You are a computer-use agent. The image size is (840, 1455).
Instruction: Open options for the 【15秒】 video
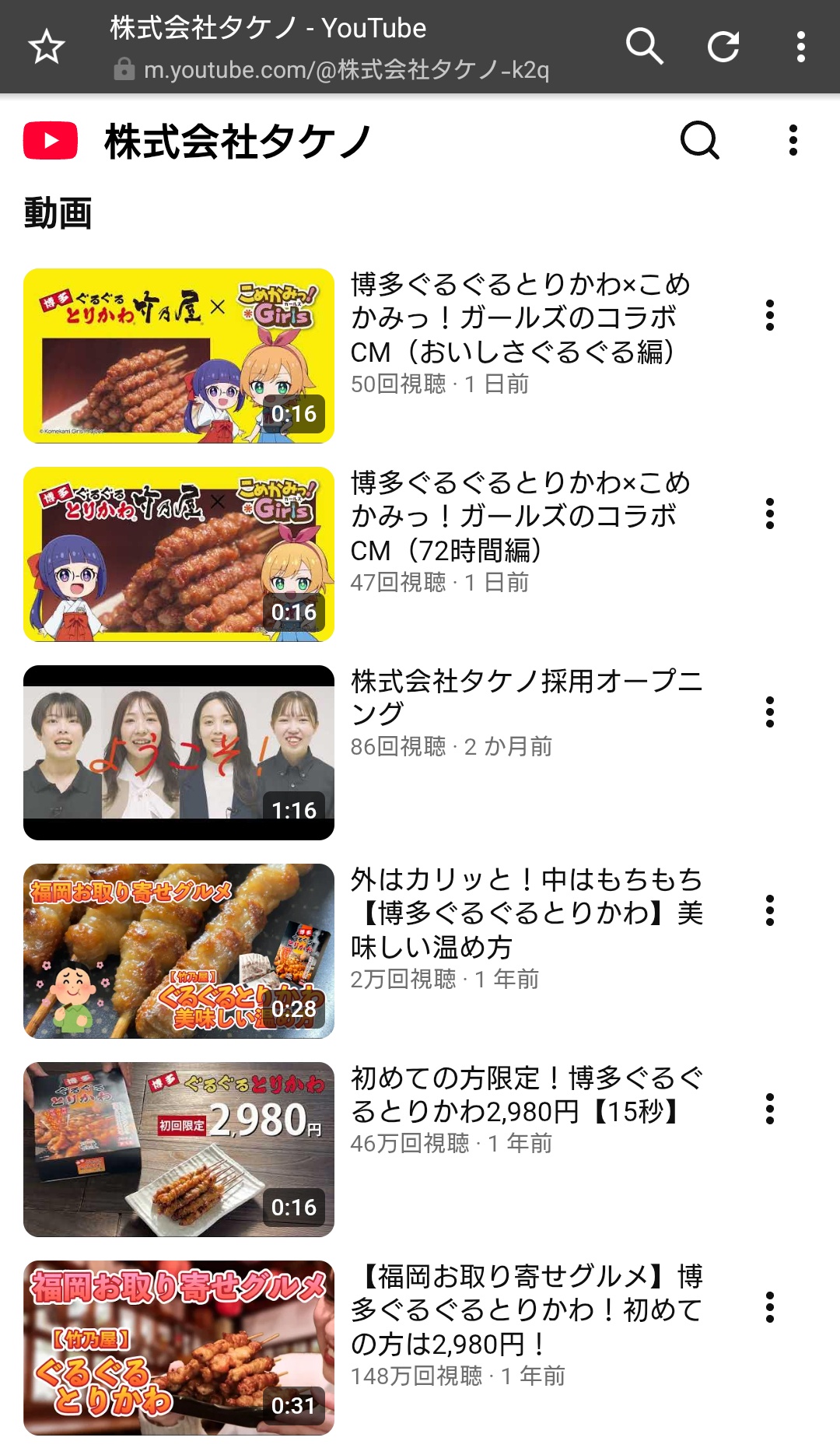coord(770,1109)
